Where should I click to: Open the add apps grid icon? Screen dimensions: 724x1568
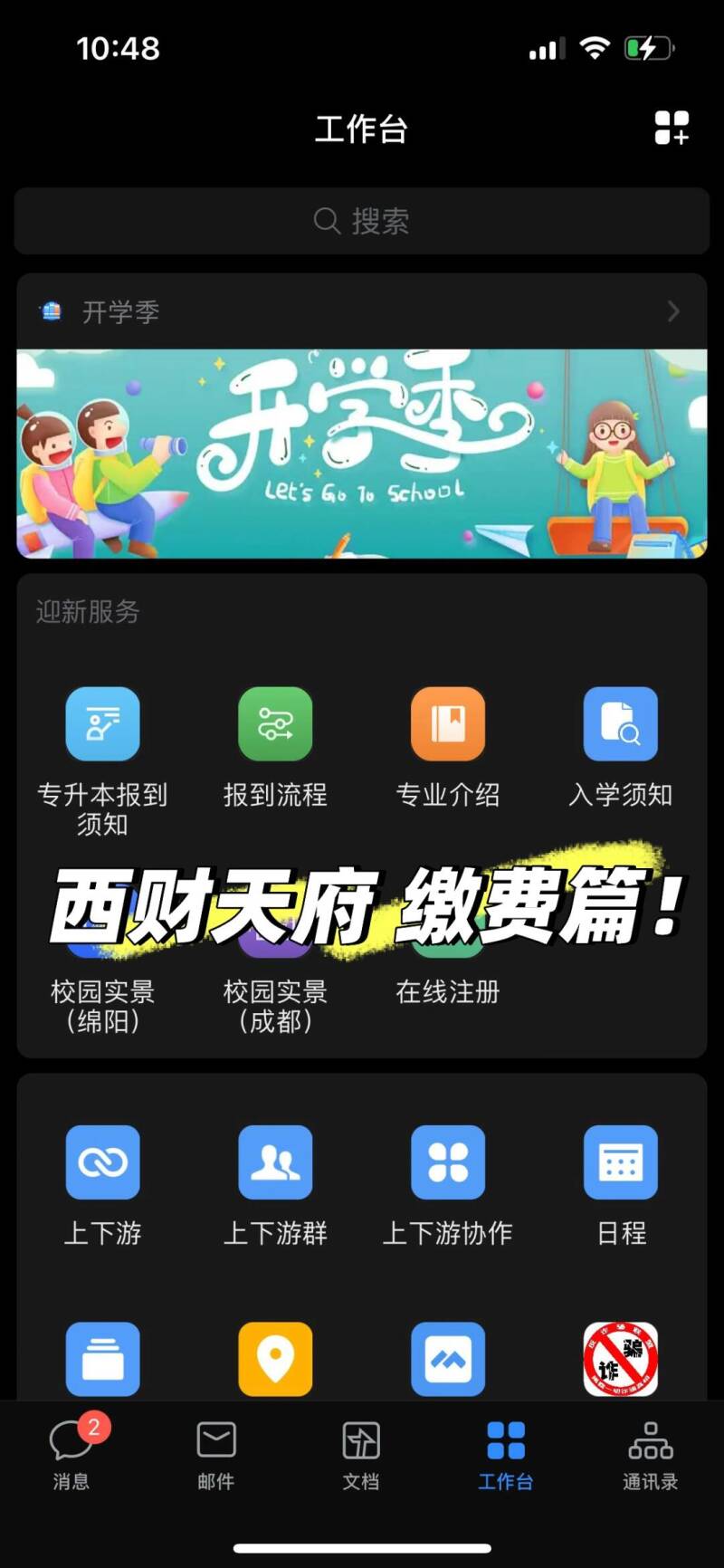pyautogui.click(x=672, y=128)
